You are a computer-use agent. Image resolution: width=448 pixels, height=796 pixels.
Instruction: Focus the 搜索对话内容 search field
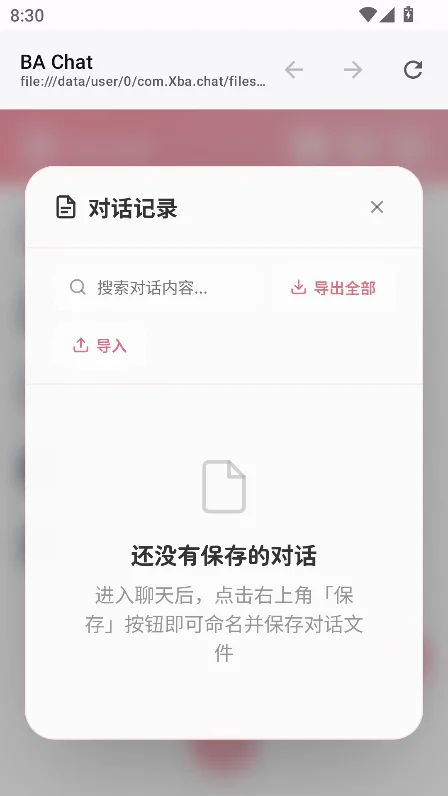(x=159, y=288)
